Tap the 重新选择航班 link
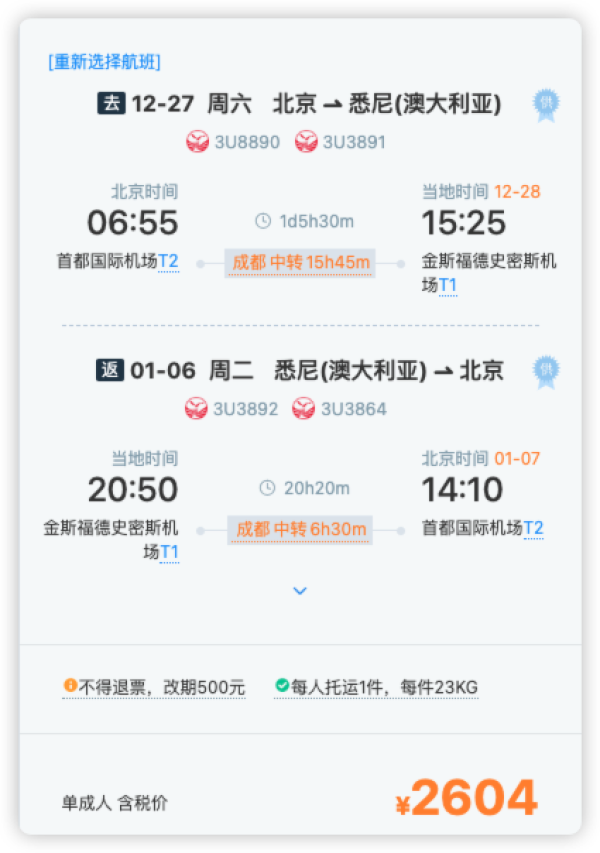Viewport: 600px width, 853px height. [x=104, y=62]
